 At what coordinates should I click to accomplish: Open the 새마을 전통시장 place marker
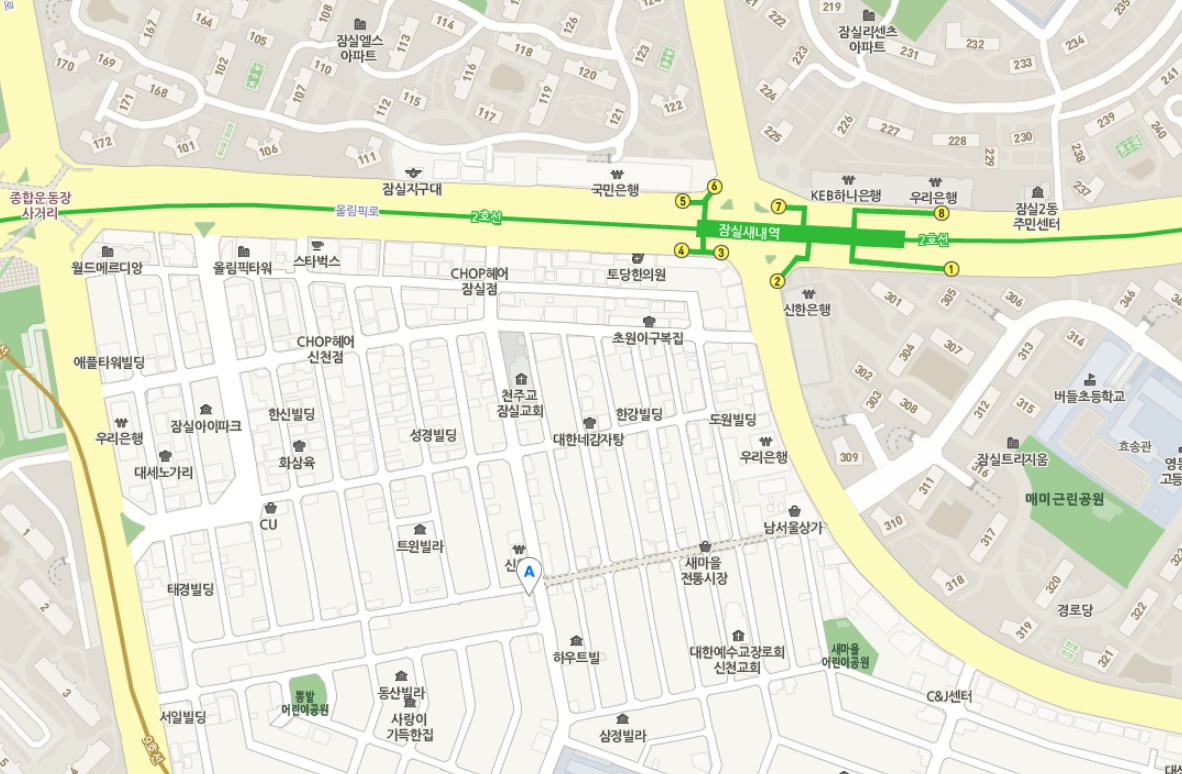[x=705, y=547]
